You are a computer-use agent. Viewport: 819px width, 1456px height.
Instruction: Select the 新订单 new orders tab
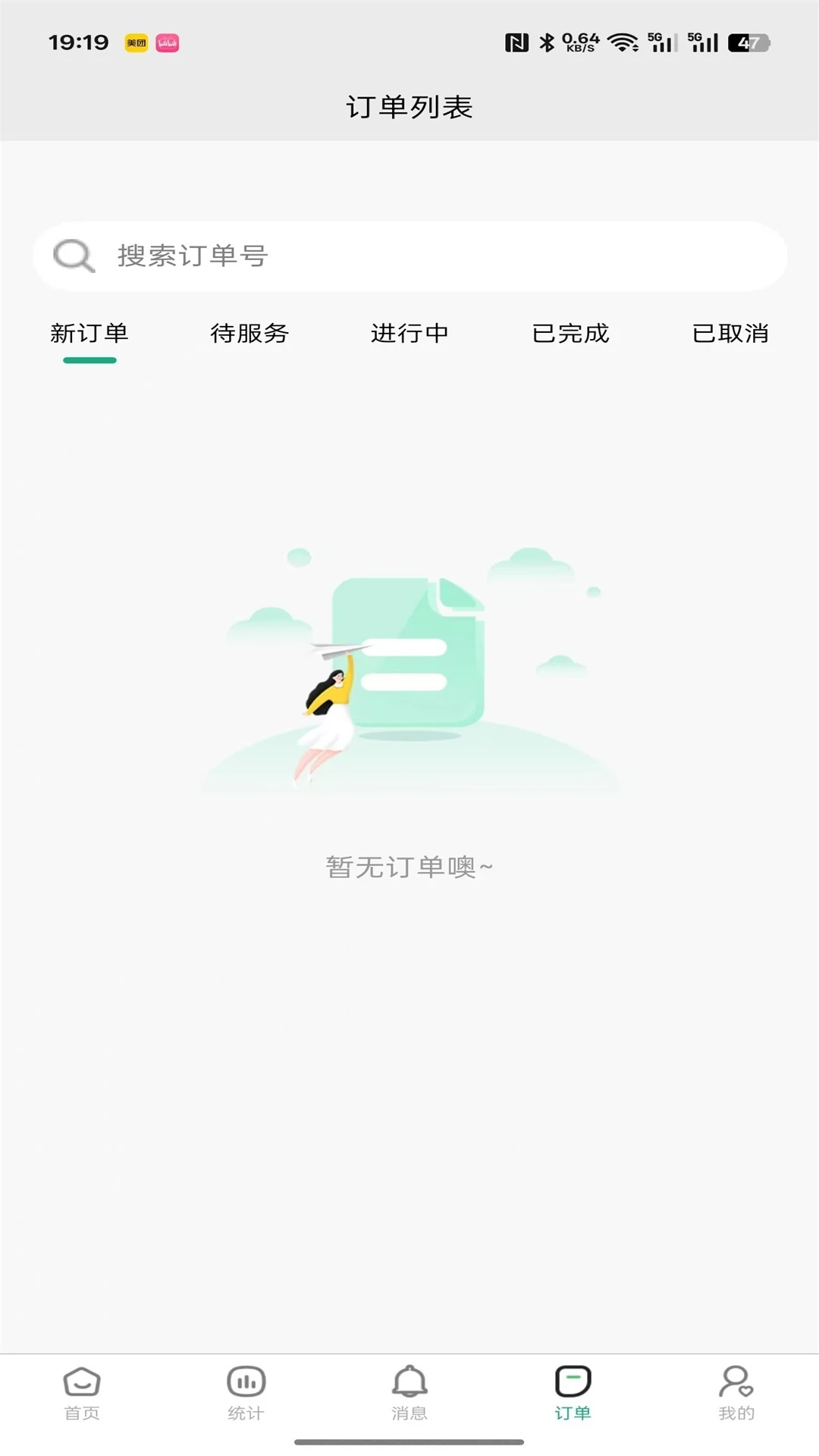[90, 332]
